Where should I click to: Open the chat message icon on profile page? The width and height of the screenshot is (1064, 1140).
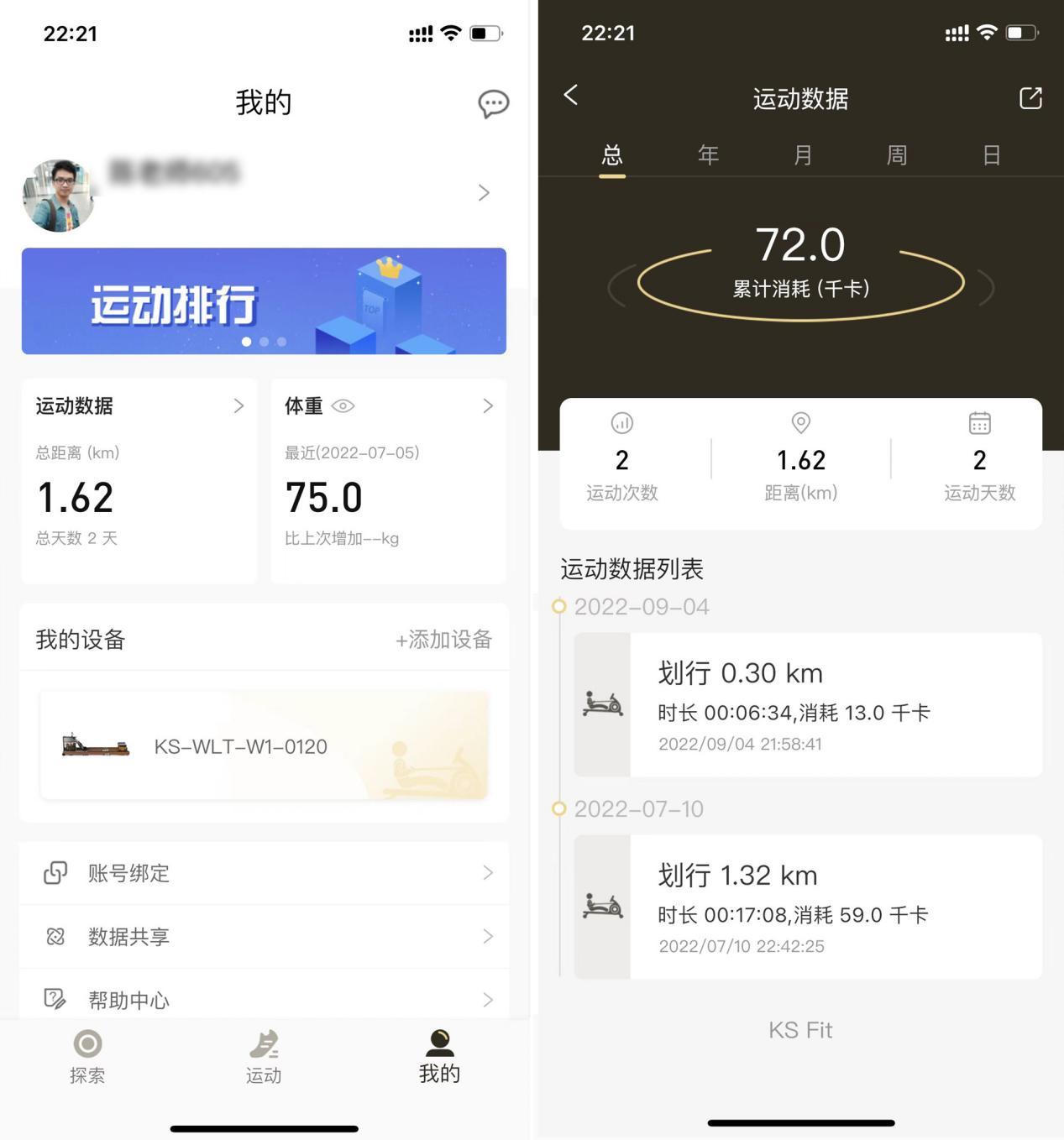[x=494, y=104]
